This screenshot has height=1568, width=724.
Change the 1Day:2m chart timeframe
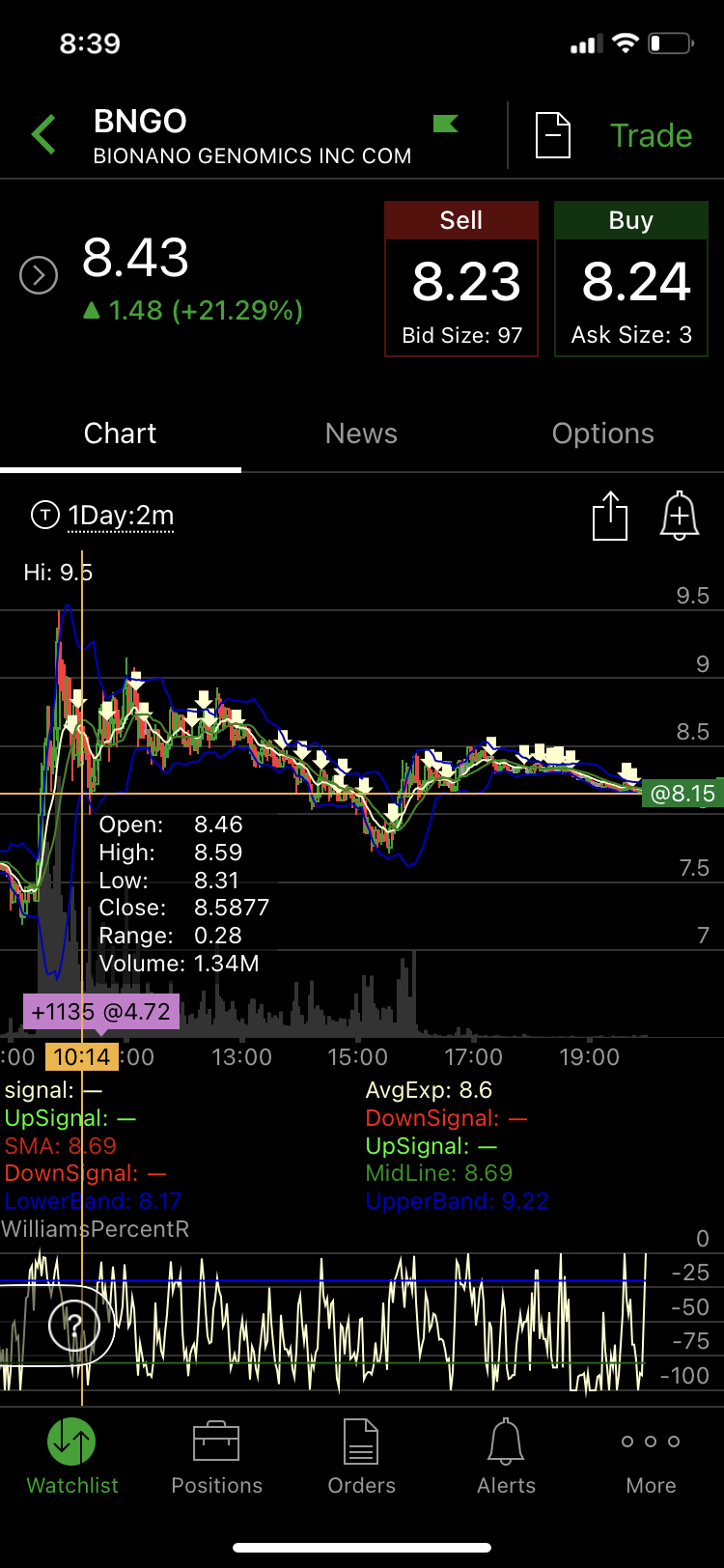121,516
